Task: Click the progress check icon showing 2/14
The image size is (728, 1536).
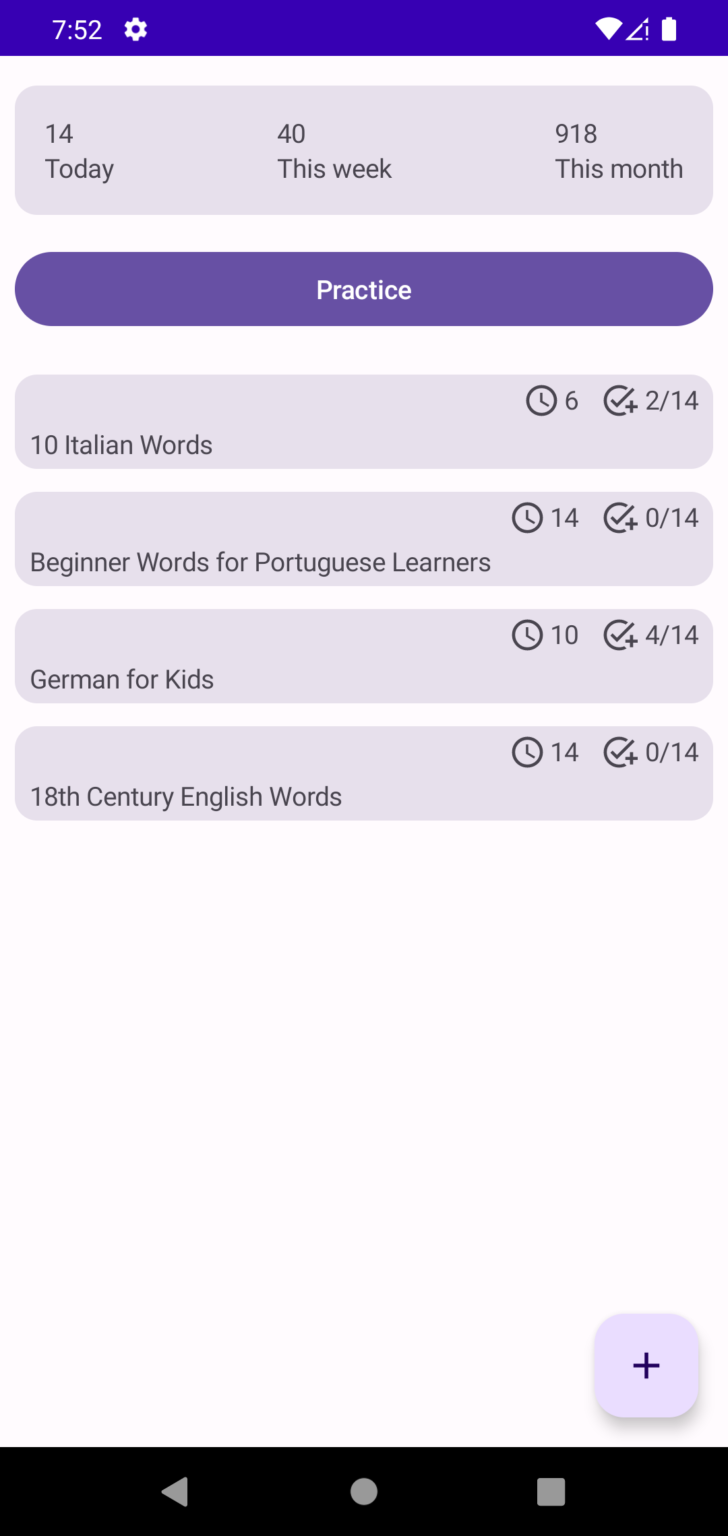Action: (620, 400)
